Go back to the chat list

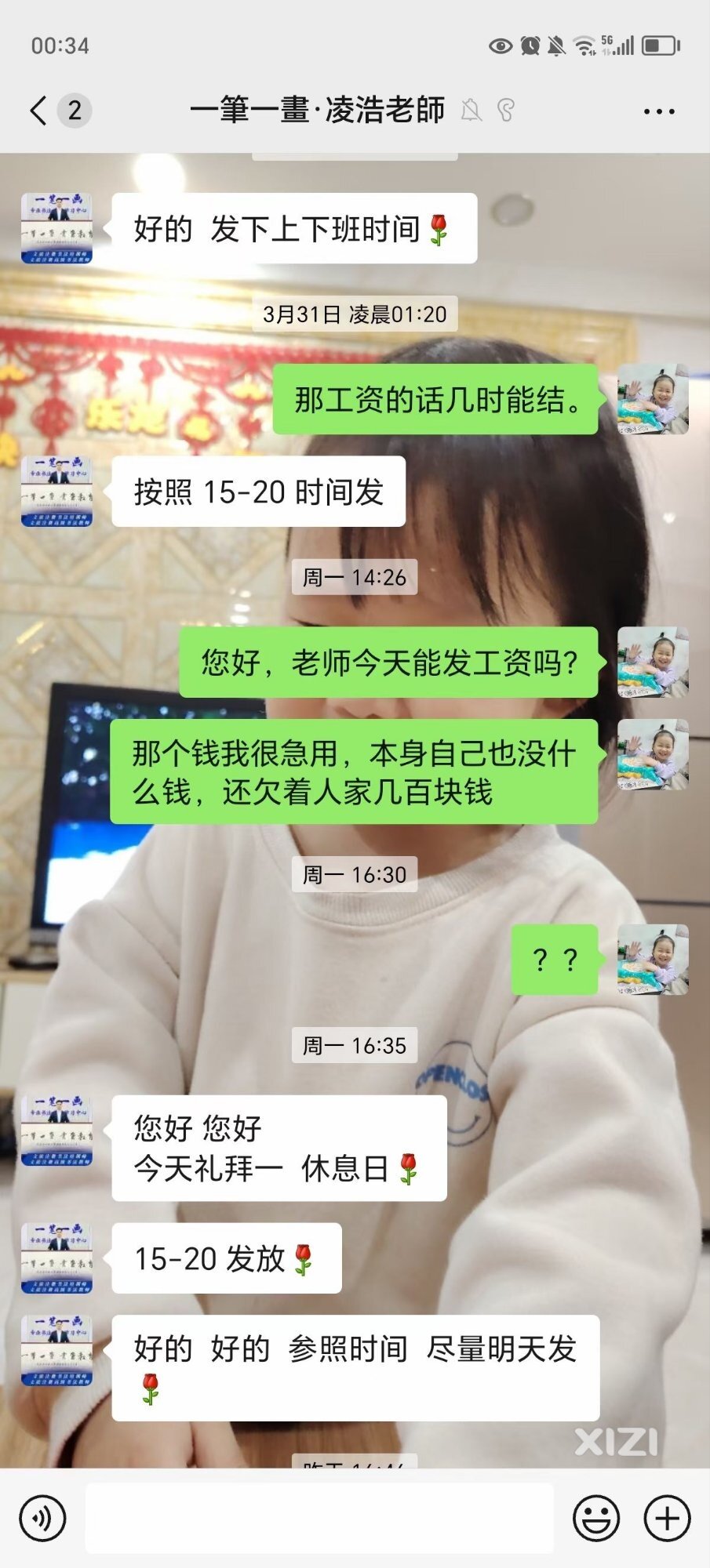(x=39, y=111)
